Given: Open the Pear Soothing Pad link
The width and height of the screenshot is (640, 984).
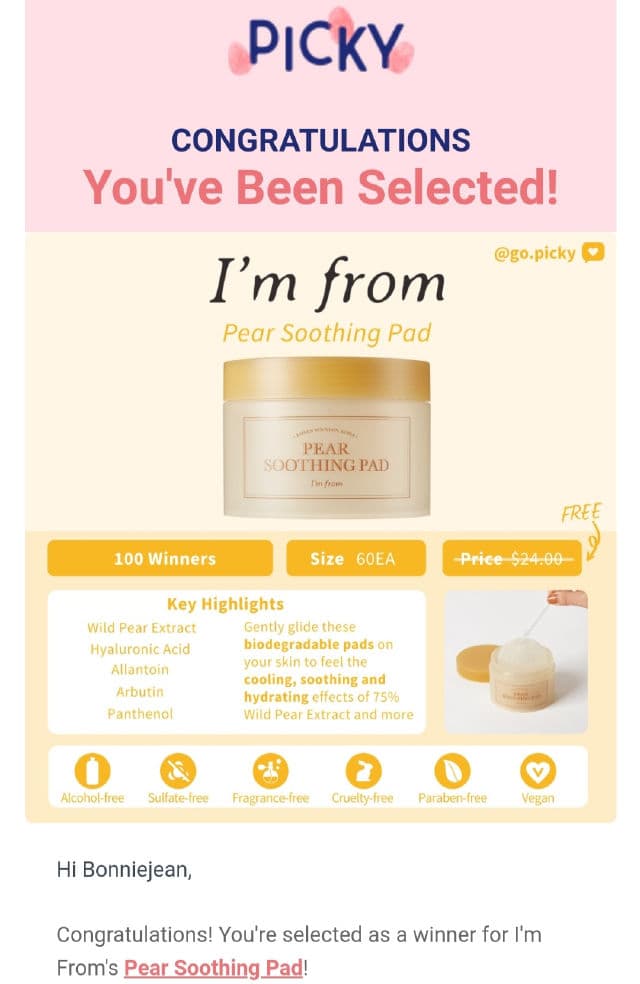Looking at the screenshot, I should pyautogui.click(x=213, y=968).
